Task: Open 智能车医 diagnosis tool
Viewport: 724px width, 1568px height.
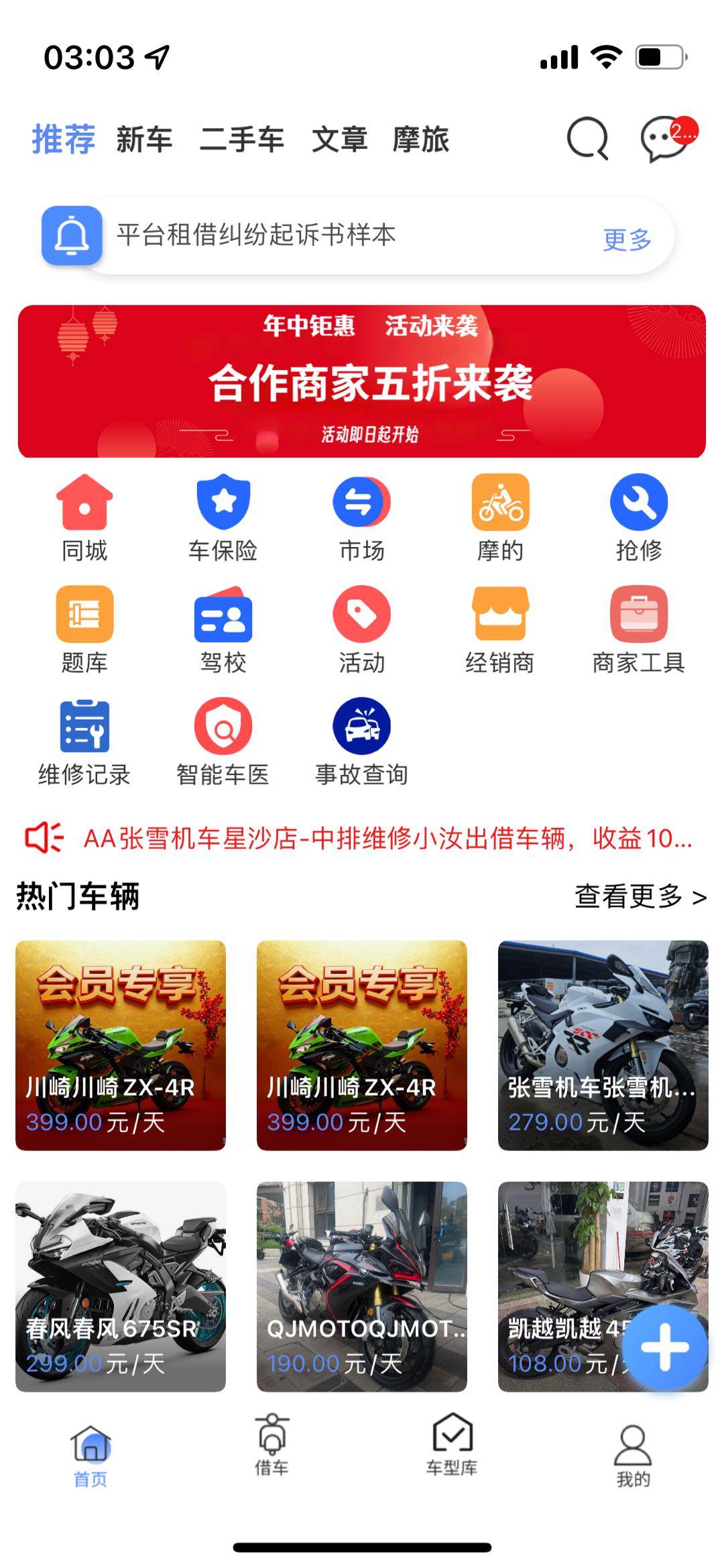Action: pos(223,741)
